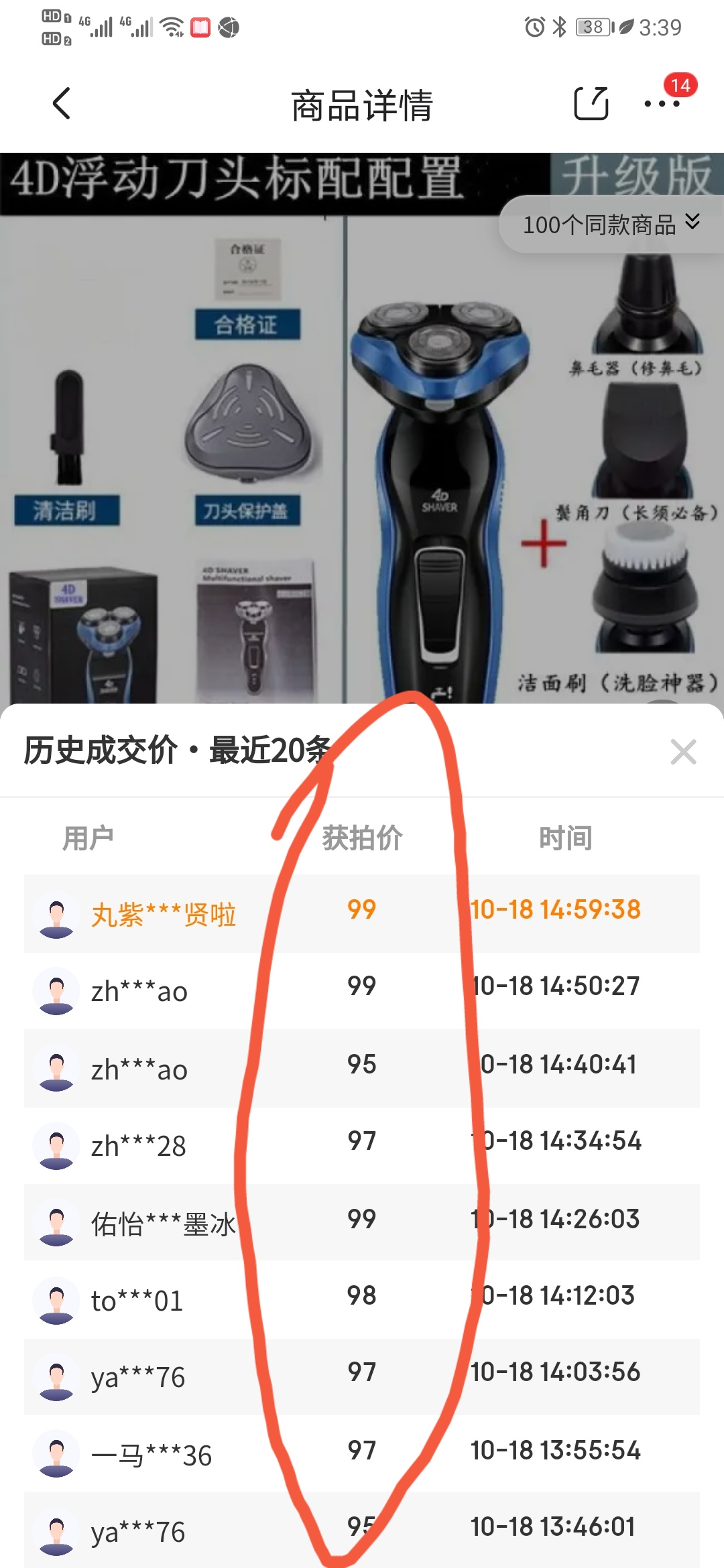Tap the avatar of user 佑怡***墨冰

tap(57, 1223)
